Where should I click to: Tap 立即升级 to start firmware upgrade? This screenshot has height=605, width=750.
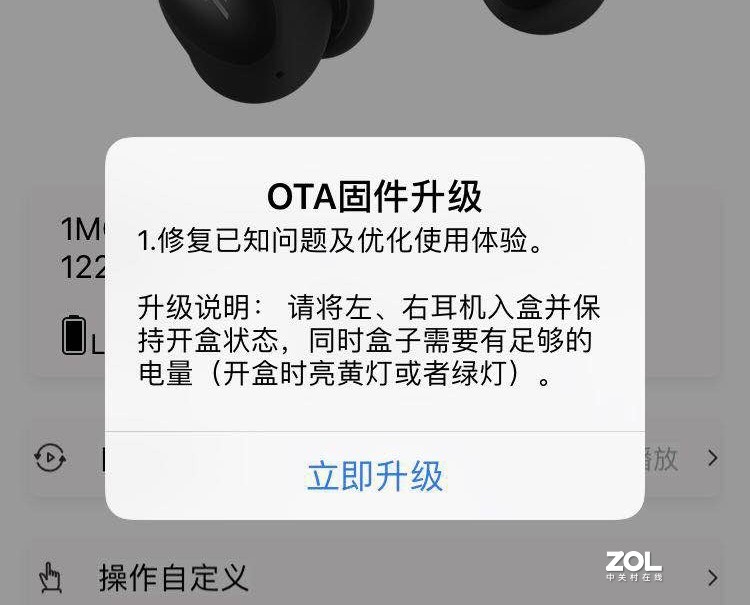tap(375, 476)
